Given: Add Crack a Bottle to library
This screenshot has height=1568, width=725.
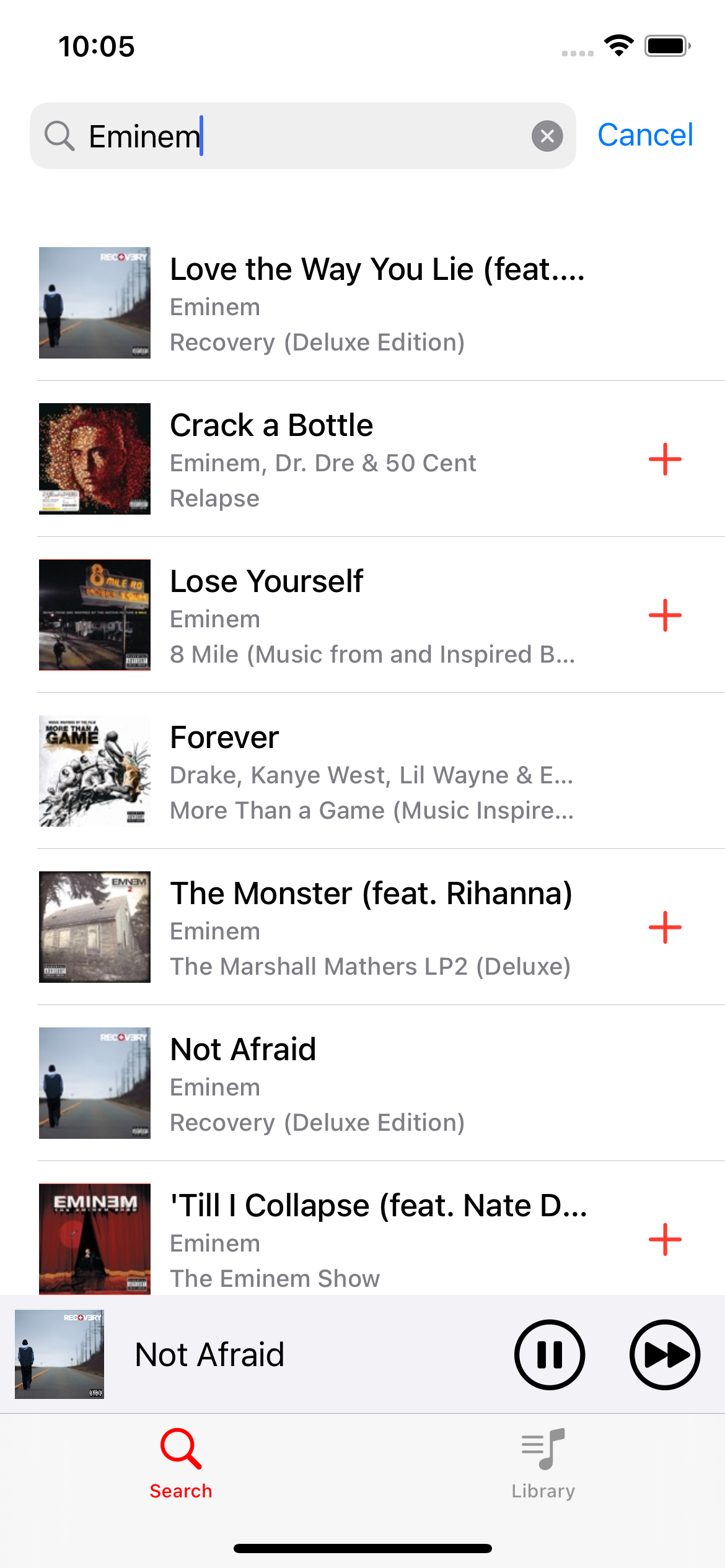Looking at the screenshot, I should [665, 460].
